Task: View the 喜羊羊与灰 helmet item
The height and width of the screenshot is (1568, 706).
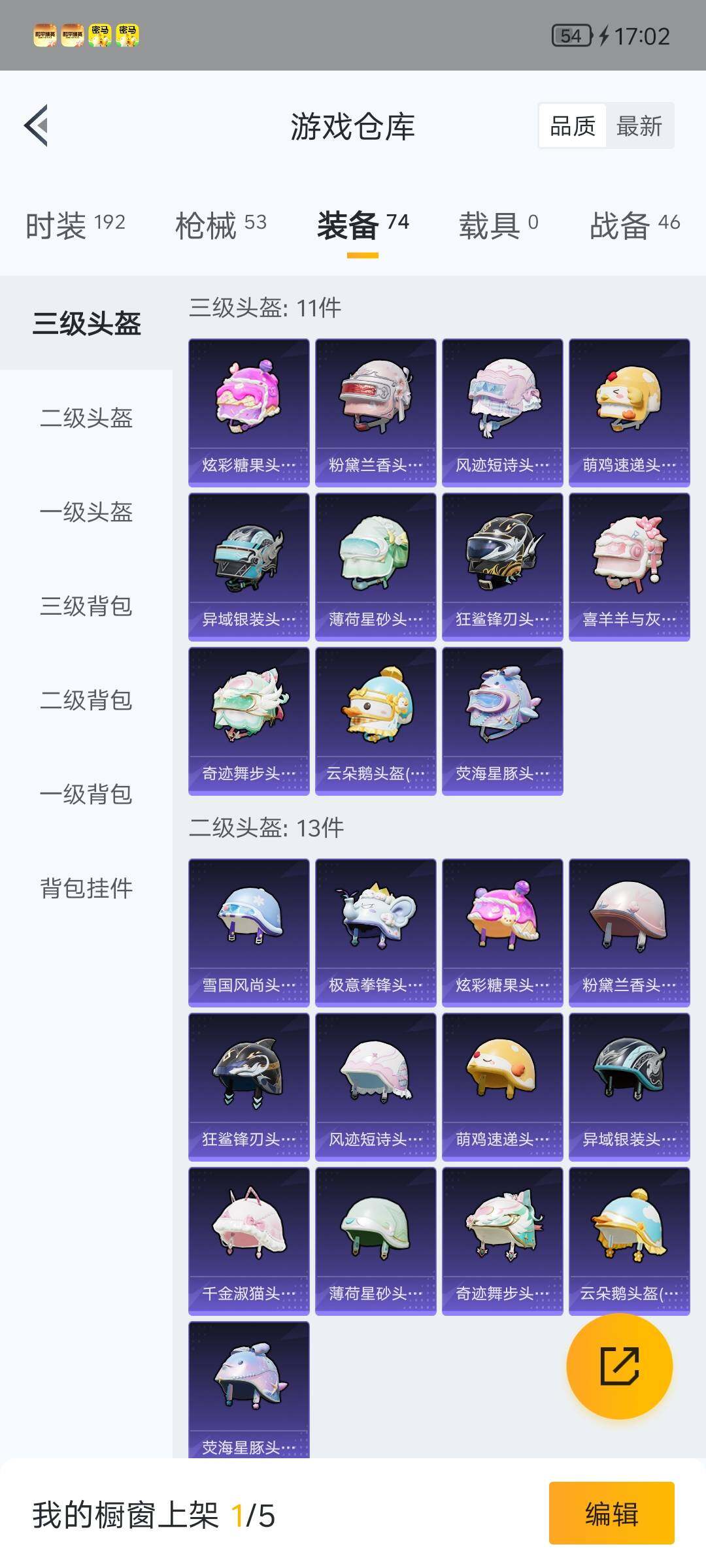Action: pos(629,566)
